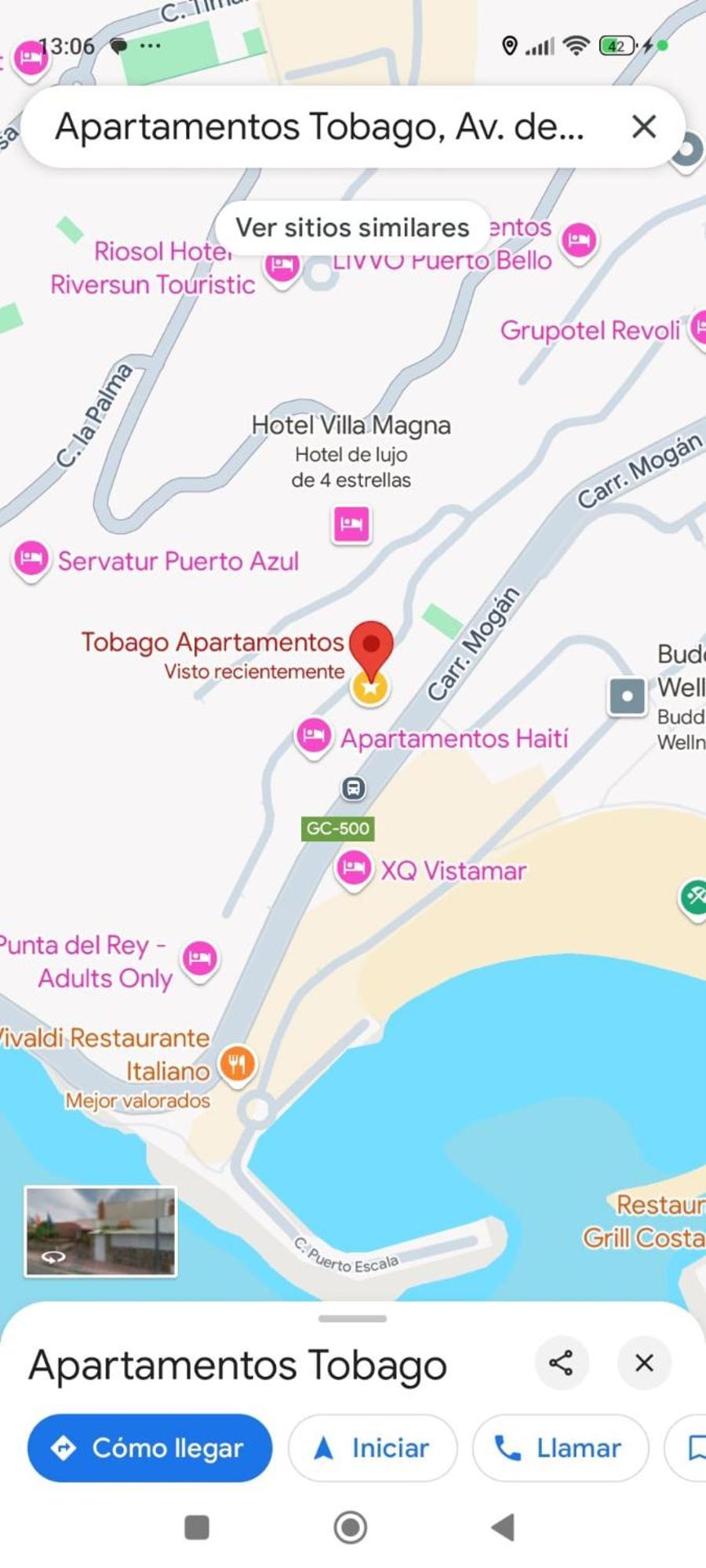The image size is (706, 1568).
Task: Get directions with Cómo llegar
Action: (x=150, y=1448)
